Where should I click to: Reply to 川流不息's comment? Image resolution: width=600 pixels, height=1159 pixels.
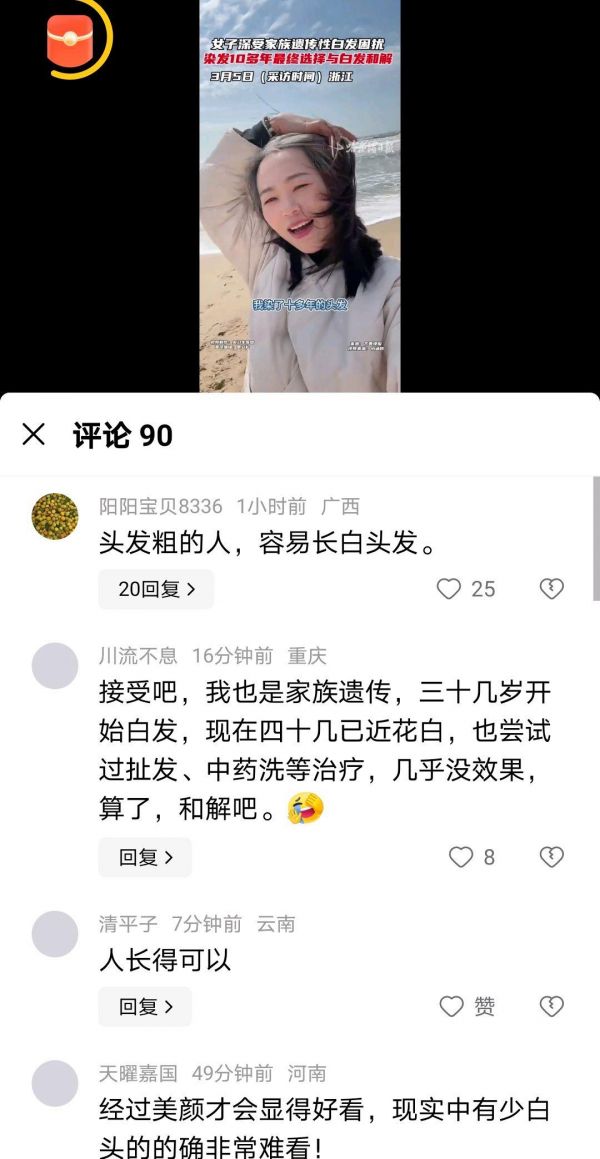(145, 857)
